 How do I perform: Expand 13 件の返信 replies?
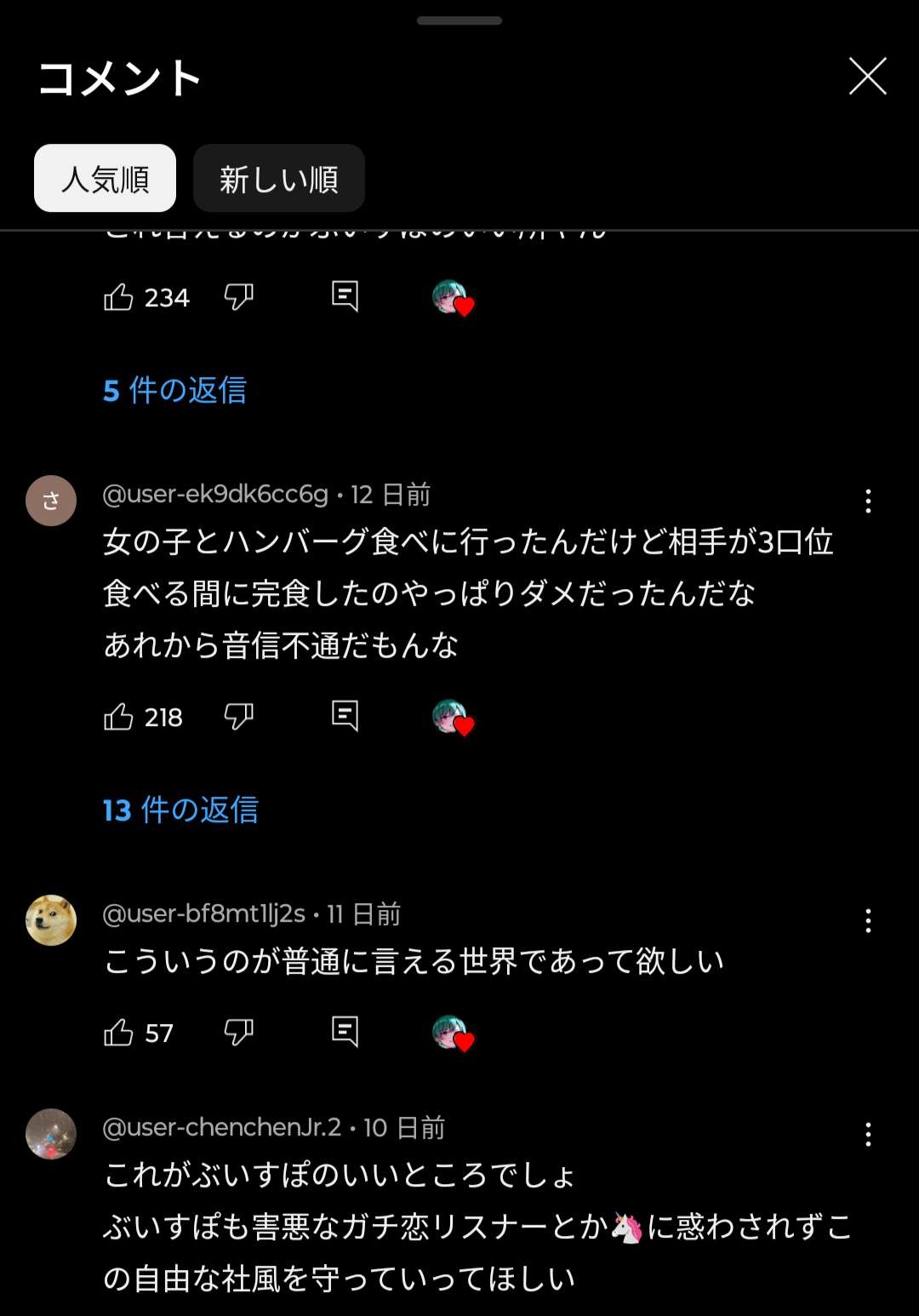coord(180,810)
